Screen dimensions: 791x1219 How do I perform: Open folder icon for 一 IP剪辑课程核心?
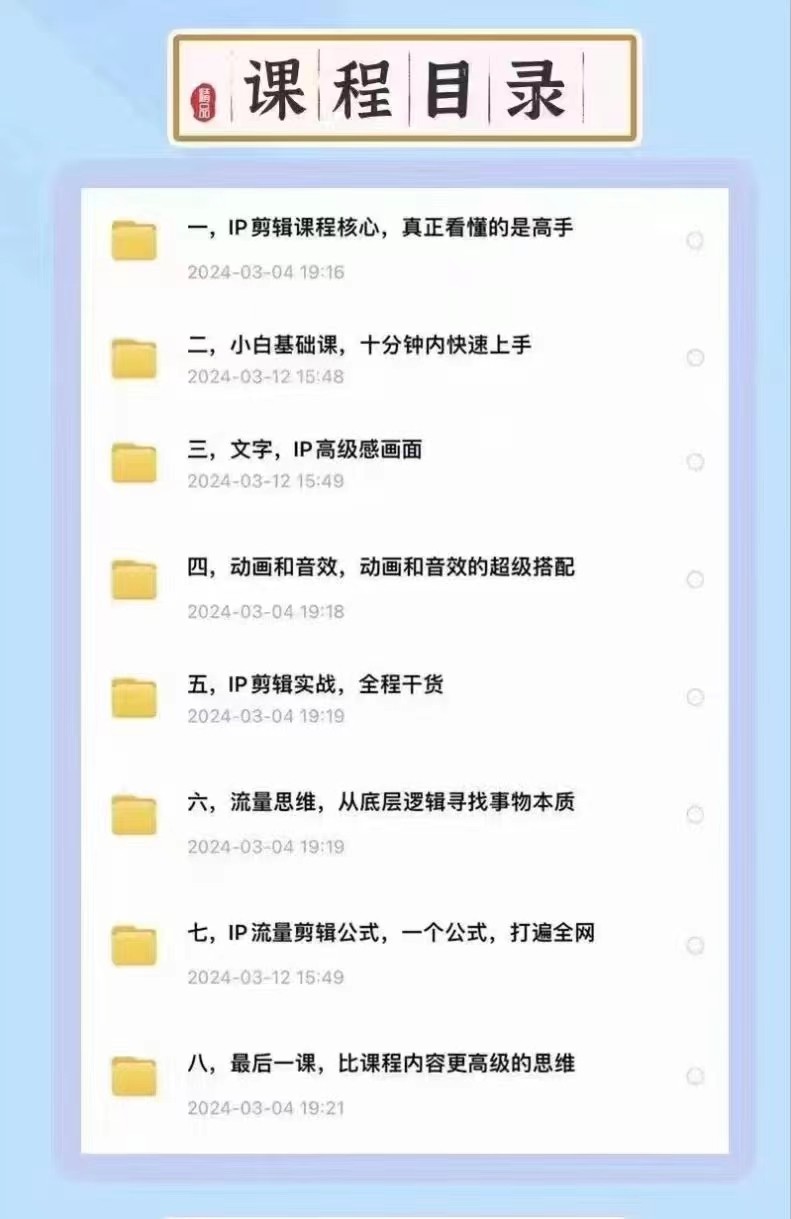click(x=134, y=240)
